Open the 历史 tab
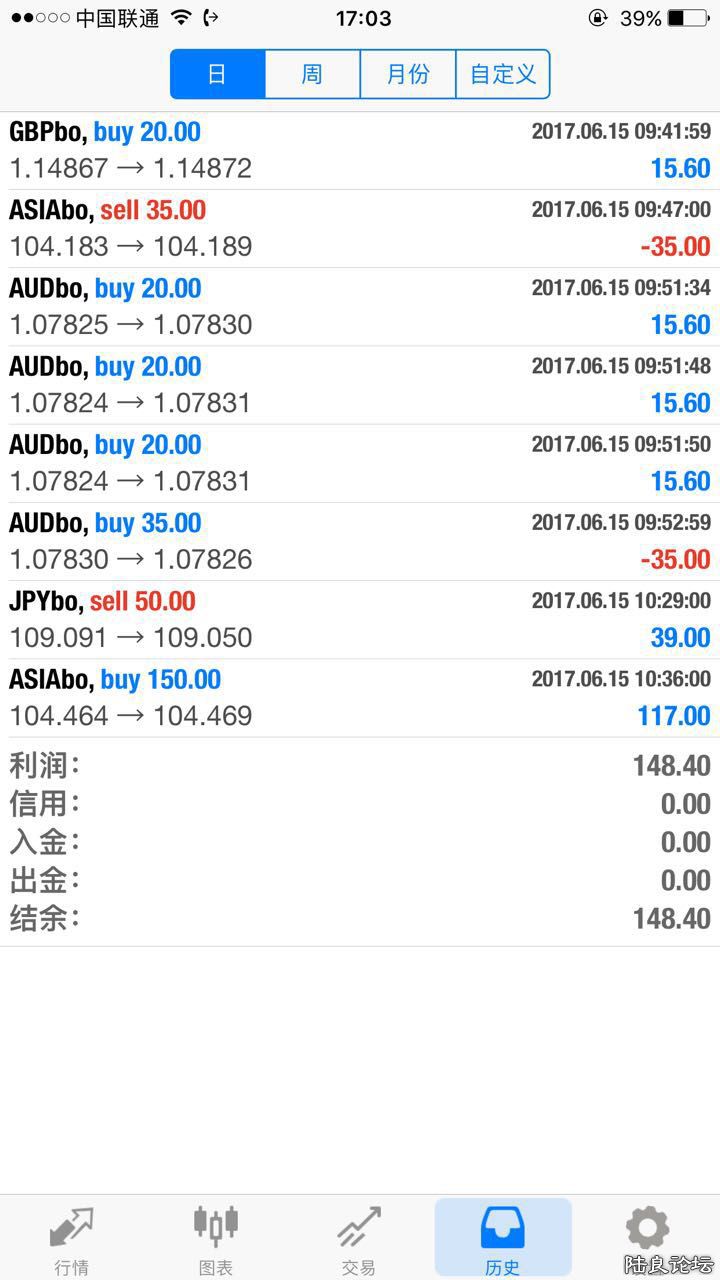This screenshot has height=1280, width=720. [503, 1240]
